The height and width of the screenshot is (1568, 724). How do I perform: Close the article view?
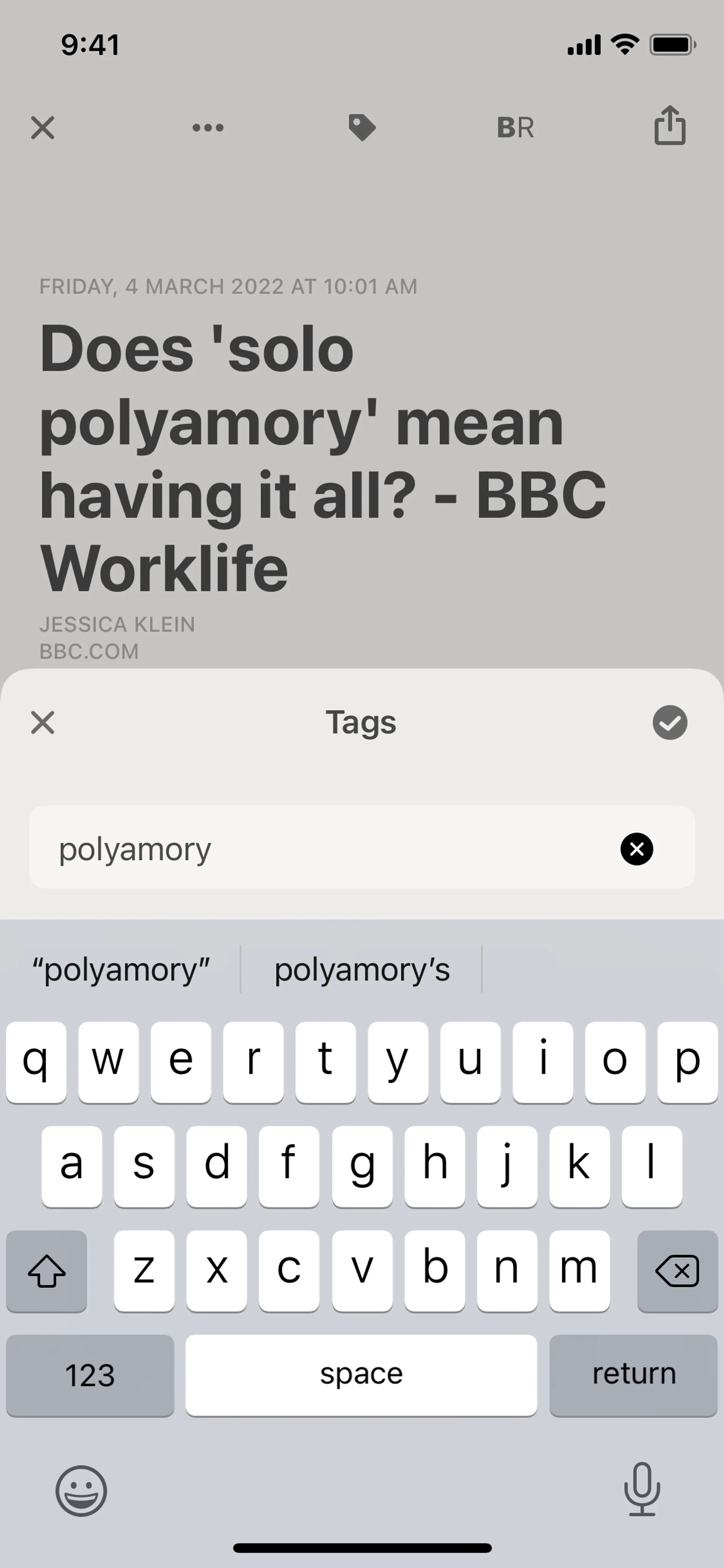[43, 128]
